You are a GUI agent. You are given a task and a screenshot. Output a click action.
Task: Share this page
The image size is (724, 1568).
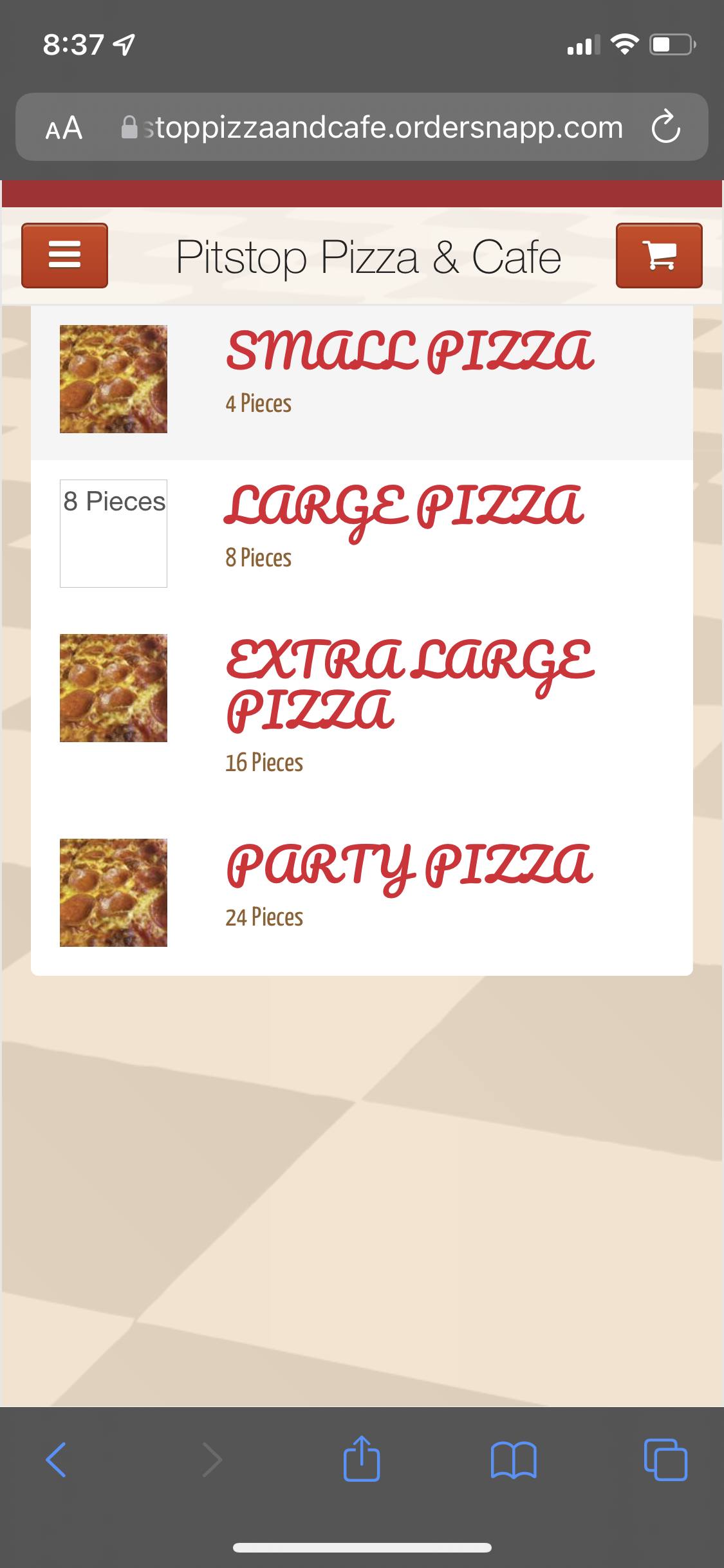click(x=362, y=1459)
